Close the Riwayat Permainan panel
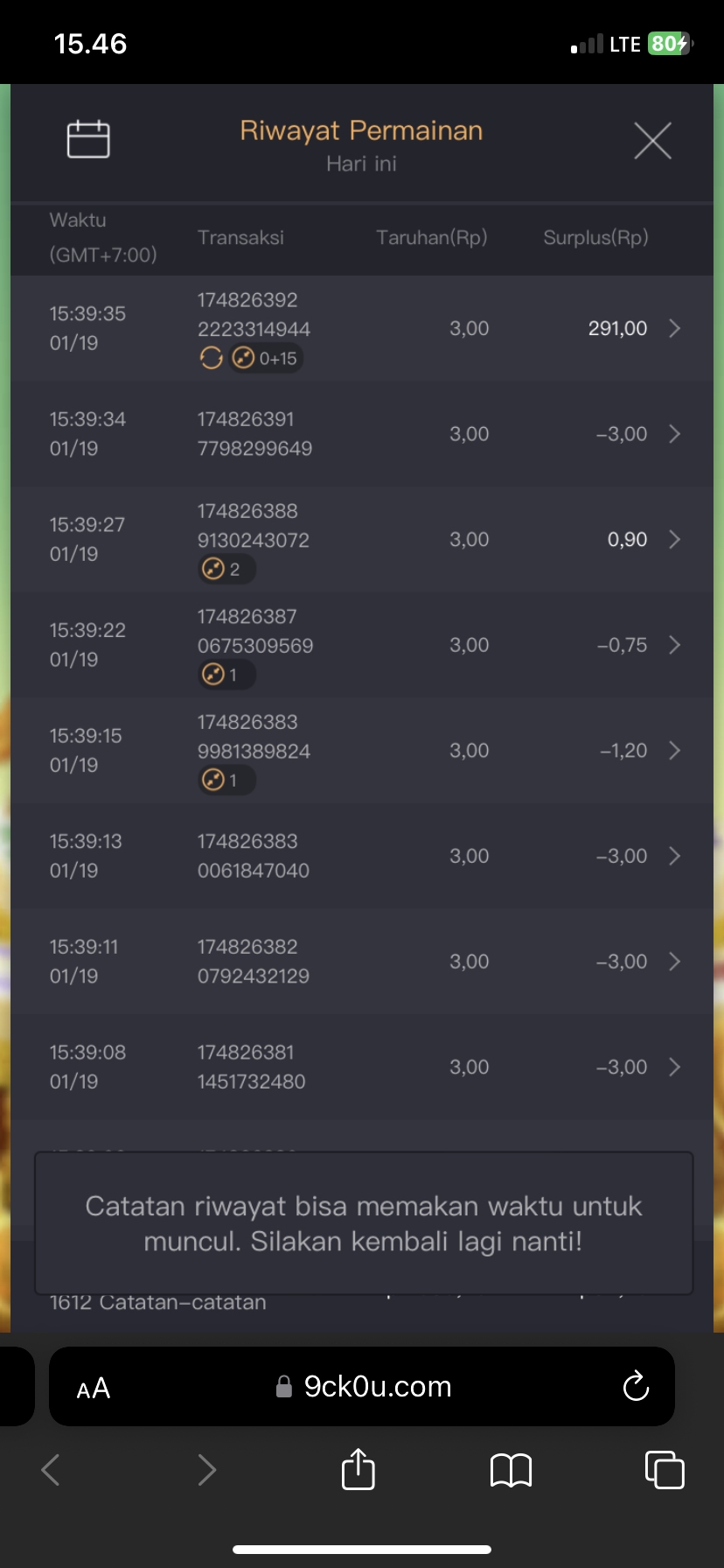This screenshot has height=1568, width=724. [652, 141]
